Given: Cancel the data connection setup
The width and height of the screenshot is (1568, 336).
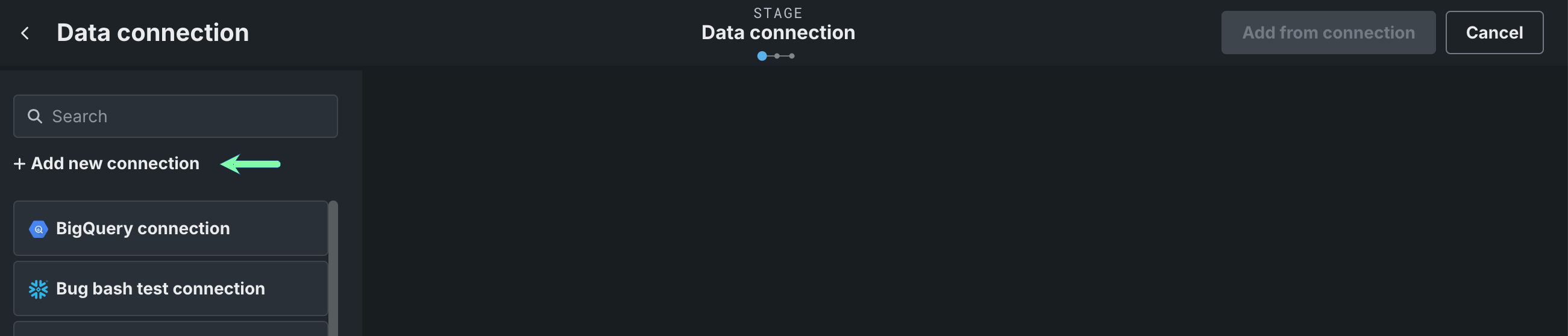Looking at the screenshot, I should click(x=1493, y=33).
